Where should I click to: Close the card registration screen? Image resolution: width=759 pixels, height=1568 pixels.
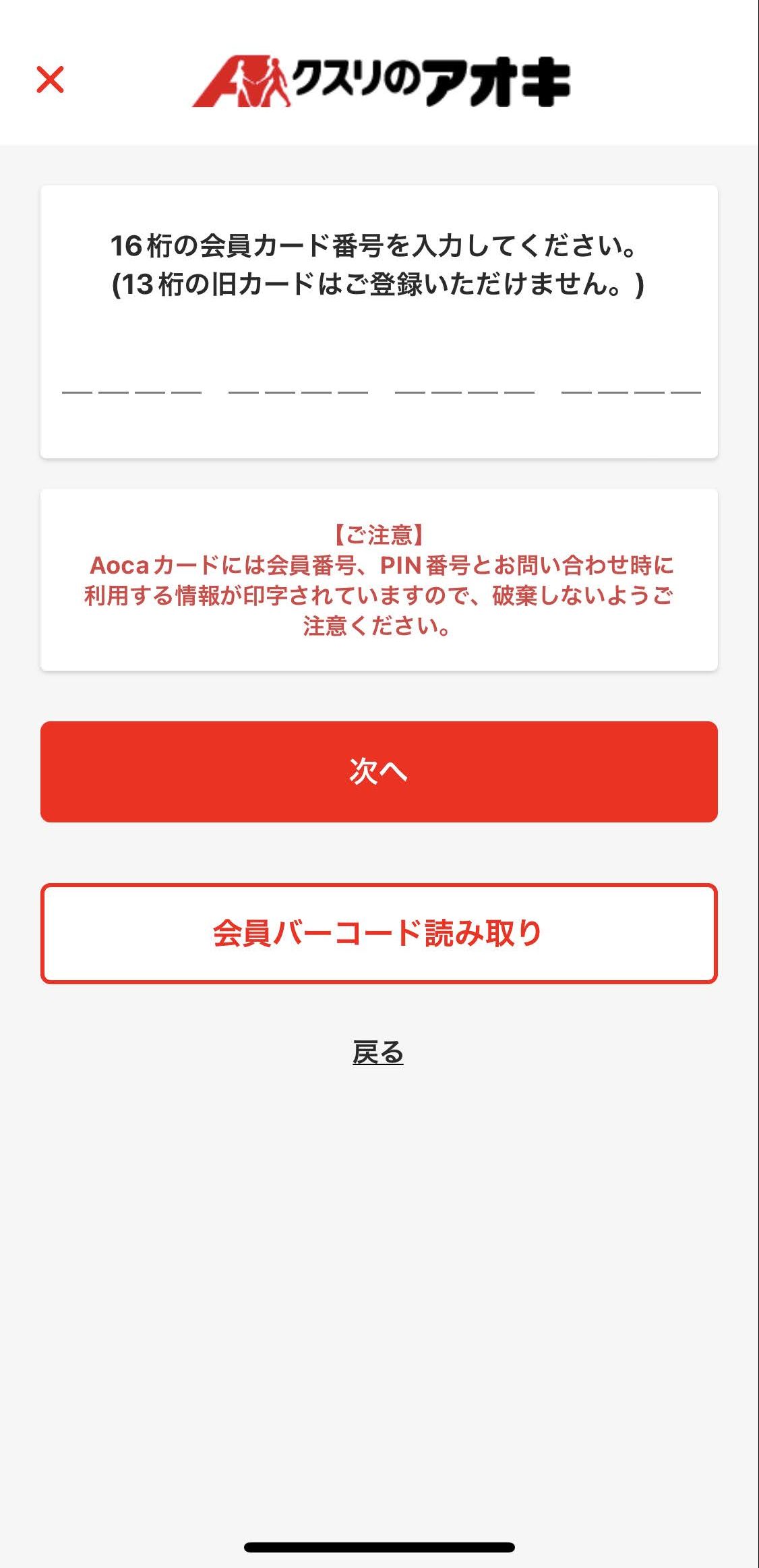(50, 80)
